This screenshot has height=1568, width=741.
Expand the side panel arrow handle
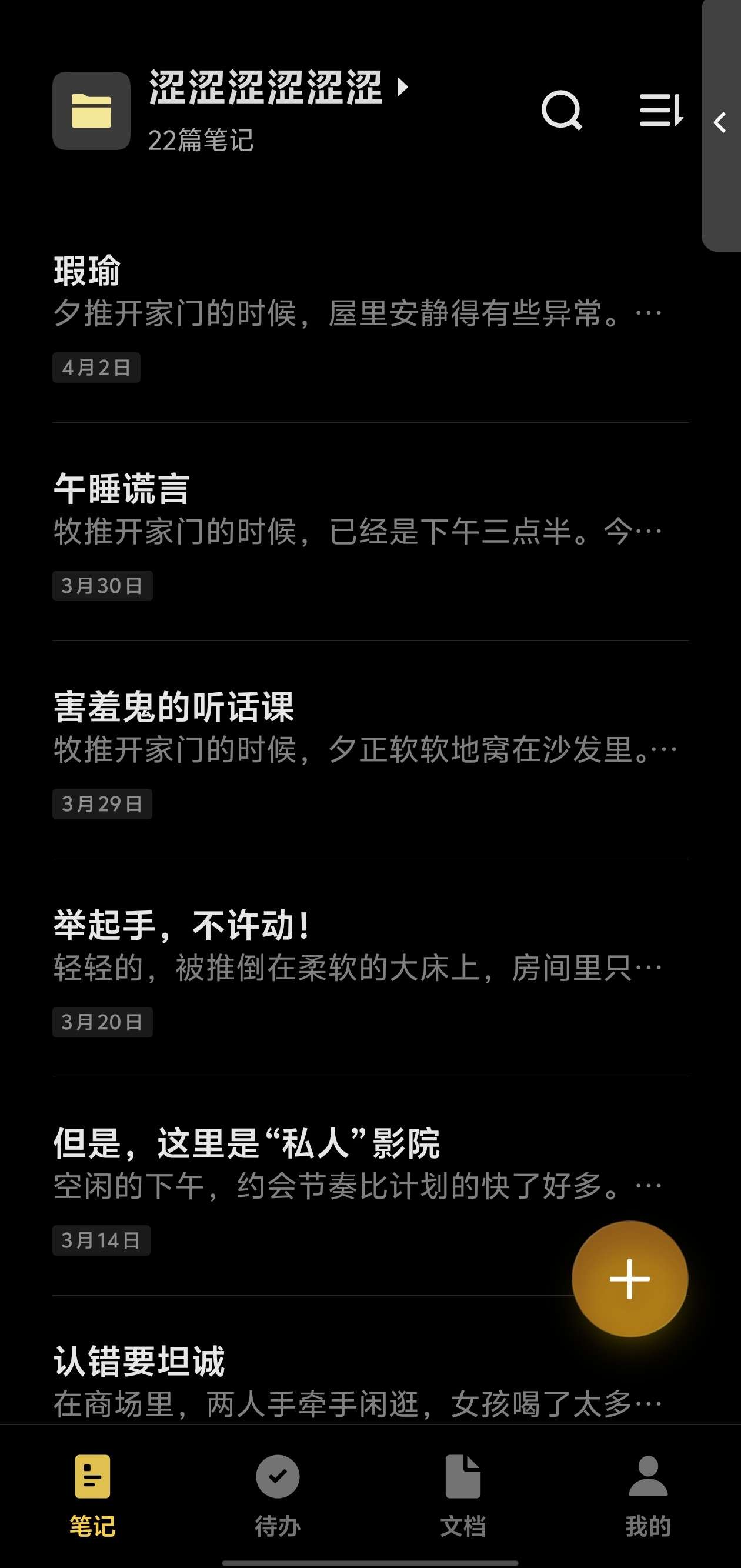721,122
